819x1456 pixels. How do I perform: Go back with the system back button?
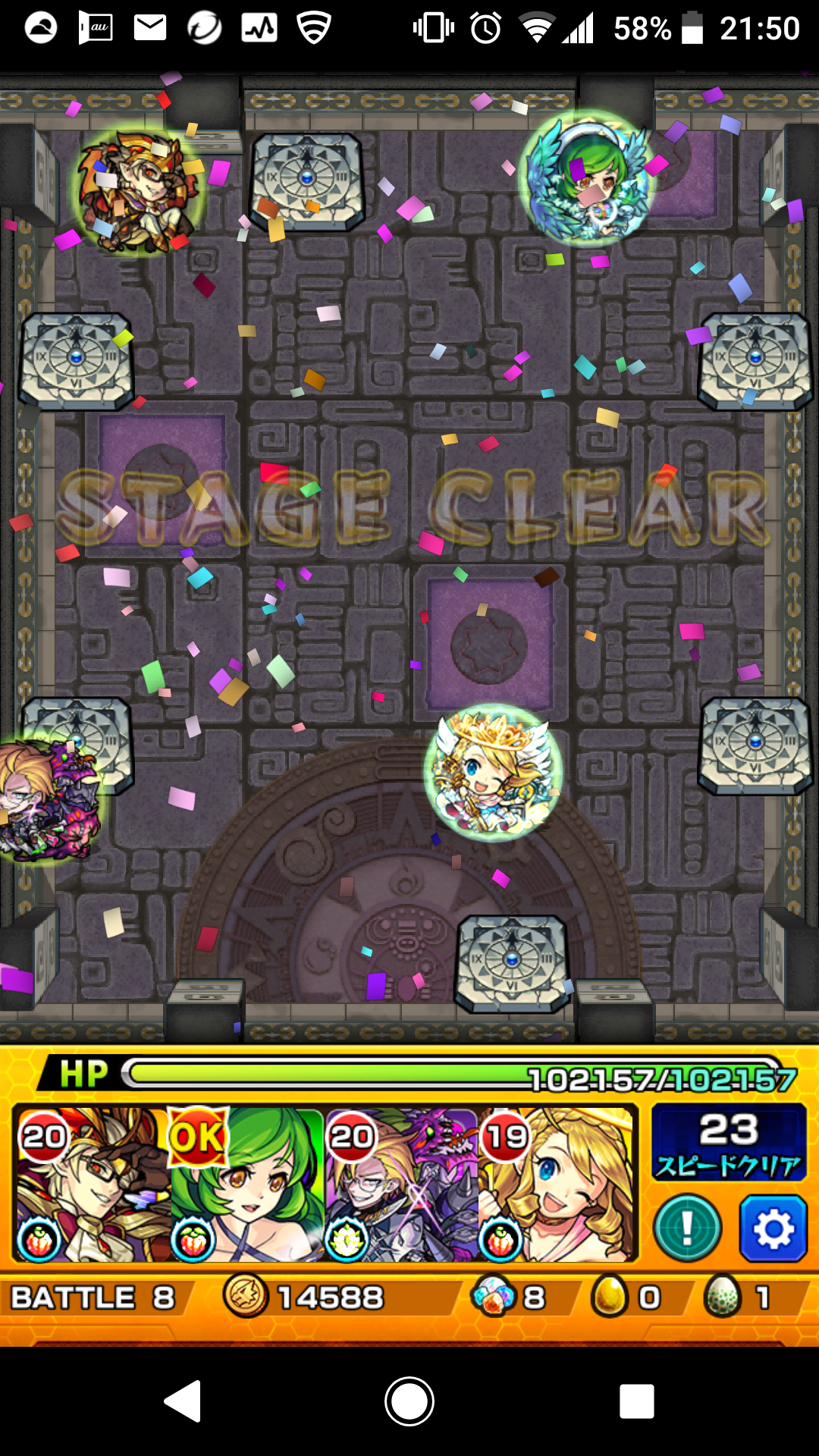[183, 1401]
